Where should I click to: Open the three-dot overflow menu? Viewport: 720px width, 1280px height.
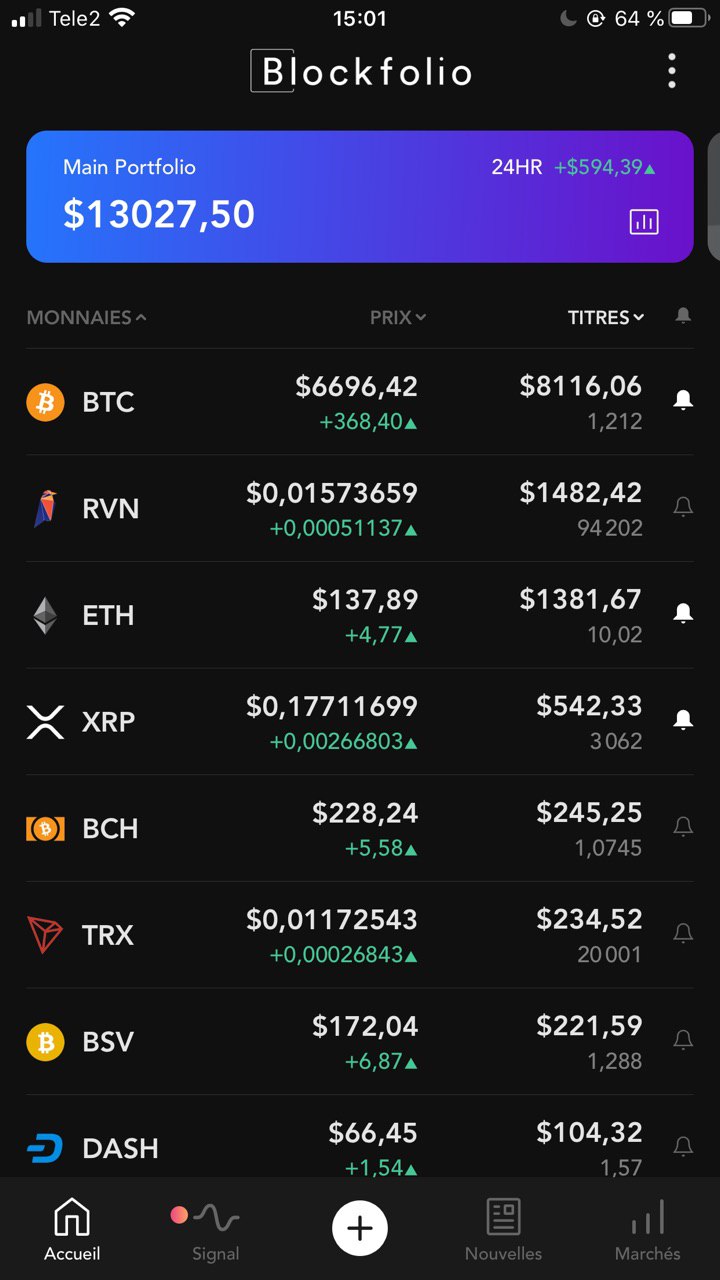(x=671, y=71)
